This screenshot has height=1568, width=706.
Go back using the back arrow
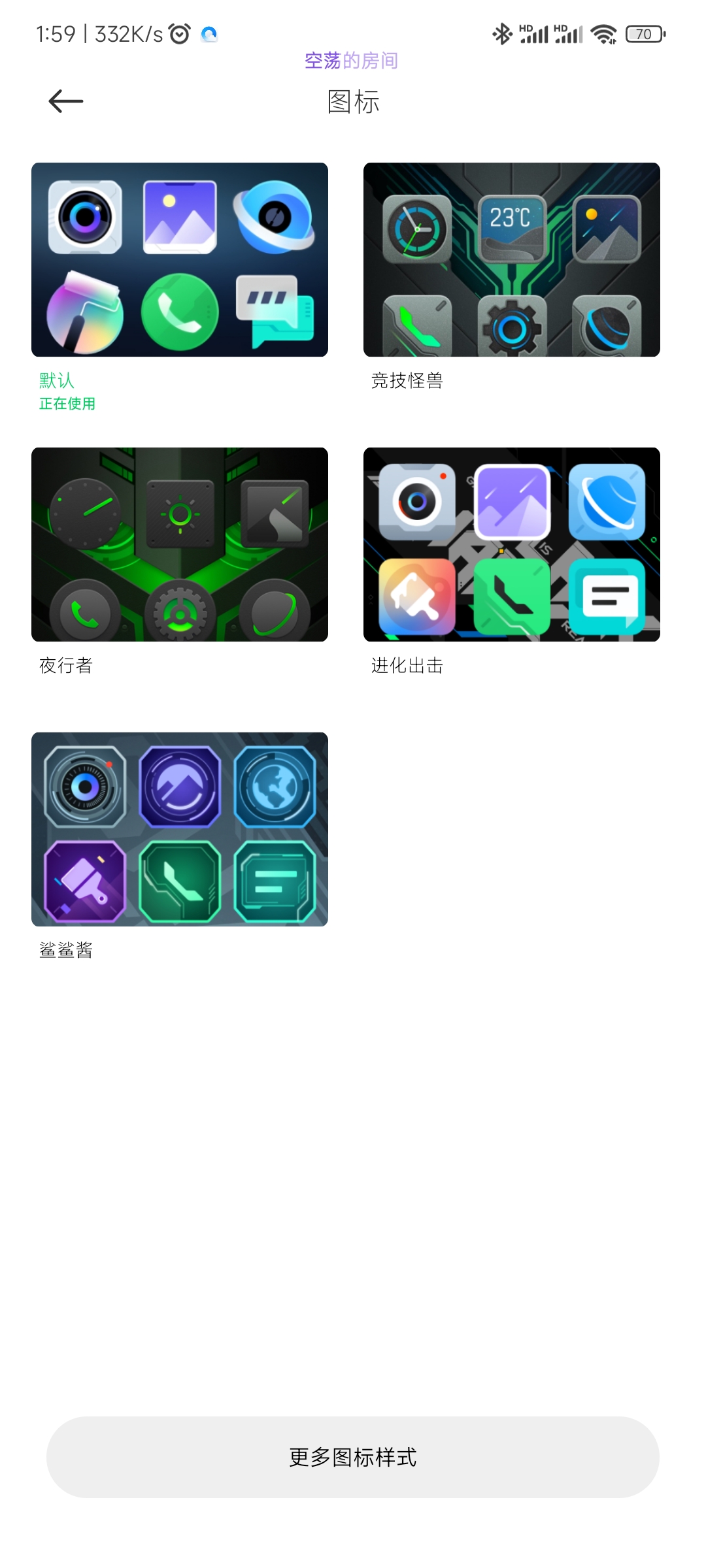pyautogui.click(x=66, y=101)
